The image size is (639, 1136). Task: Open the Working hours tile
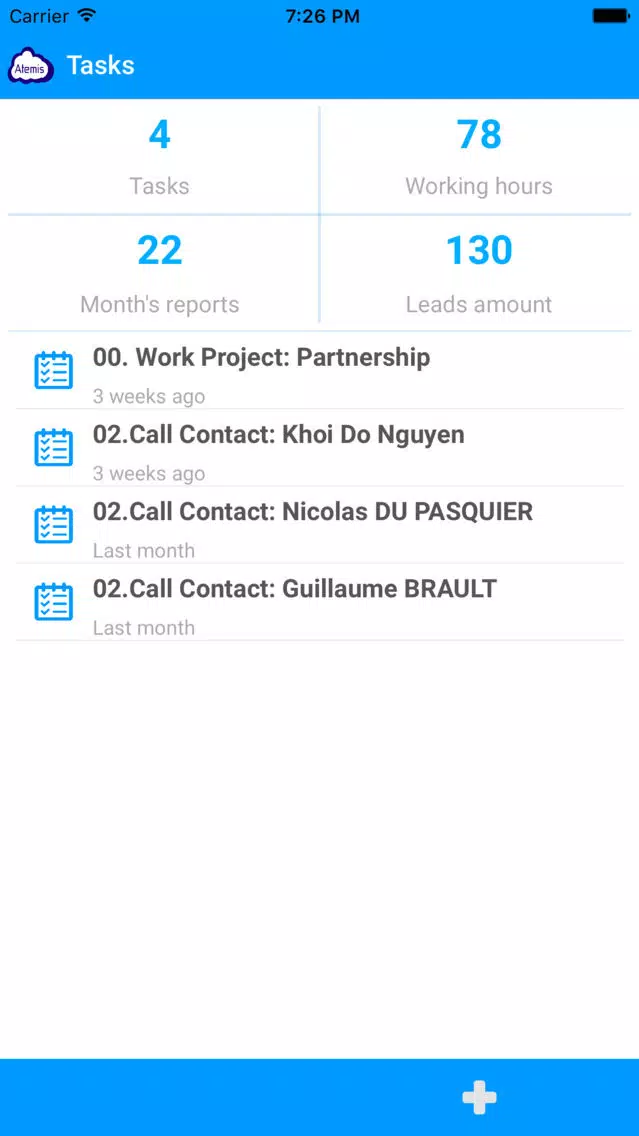(479, 160)
